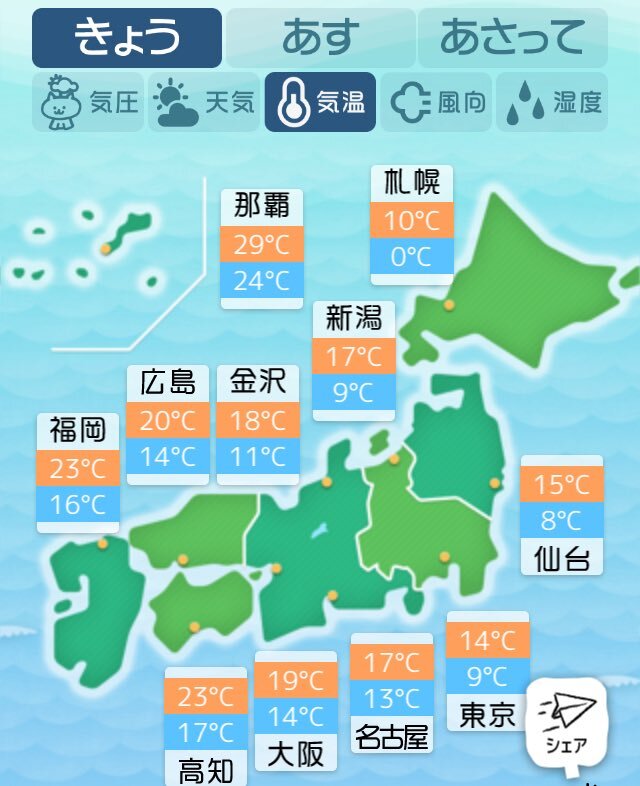
Task: Show the 湿度 humidity map
Action: 552,102
